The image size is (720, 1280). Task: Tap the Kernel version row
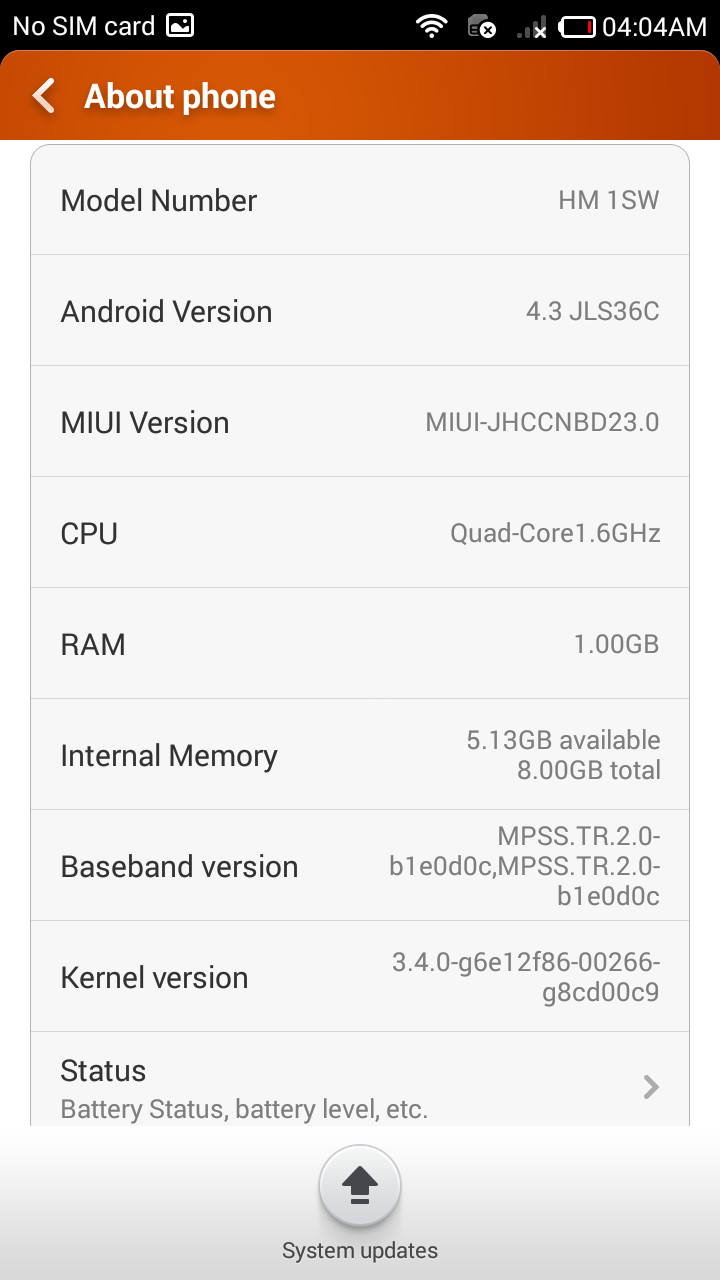[x=360, y=977]
